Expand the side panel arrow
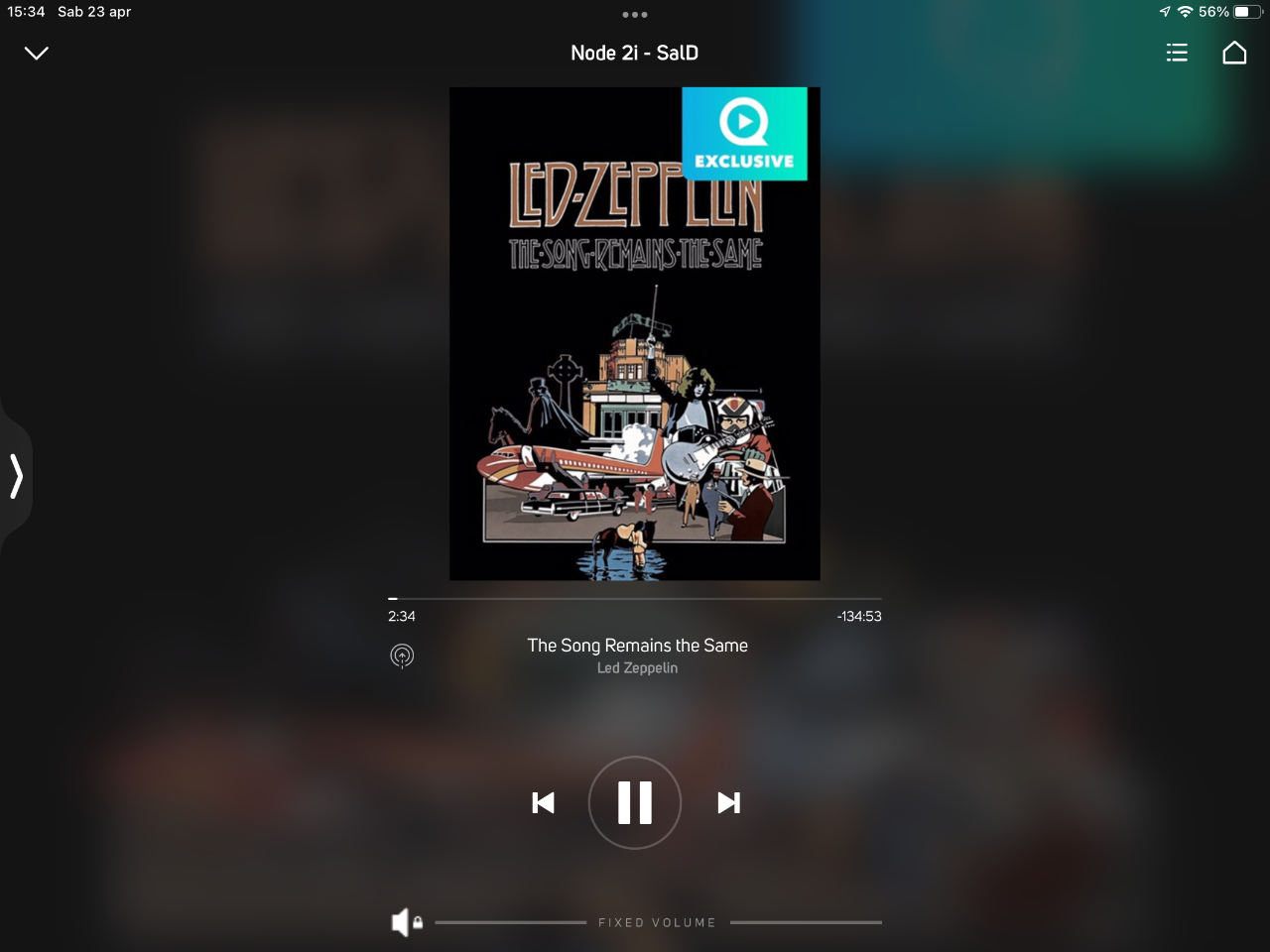 coord(16,476)
